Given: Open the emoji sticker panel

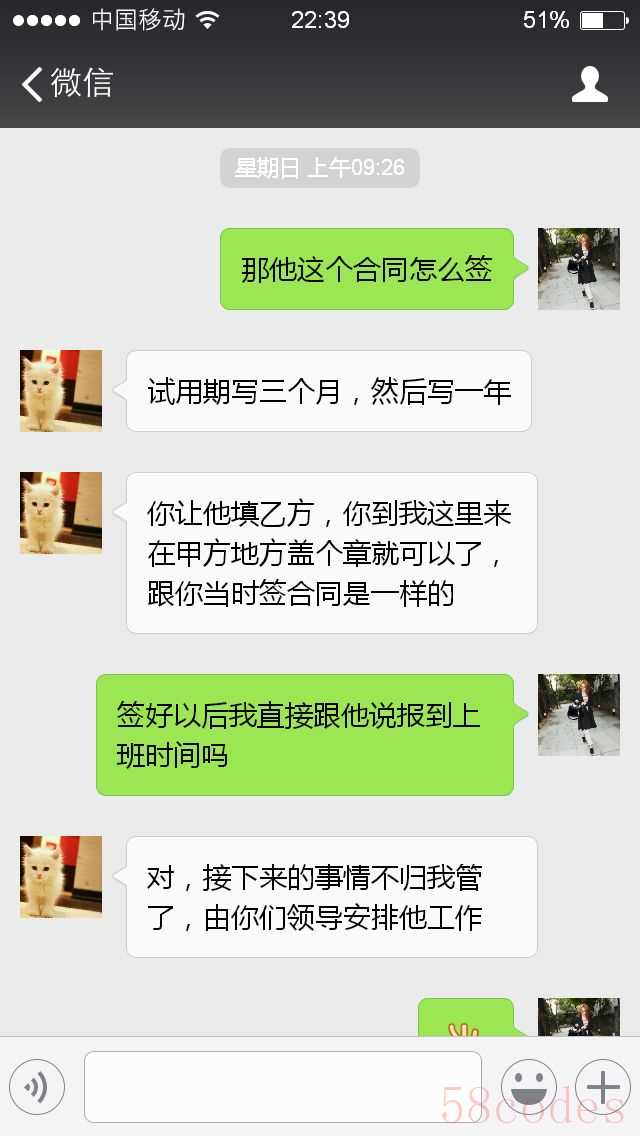Looking at the screenshot, I should pos(528,1086).
